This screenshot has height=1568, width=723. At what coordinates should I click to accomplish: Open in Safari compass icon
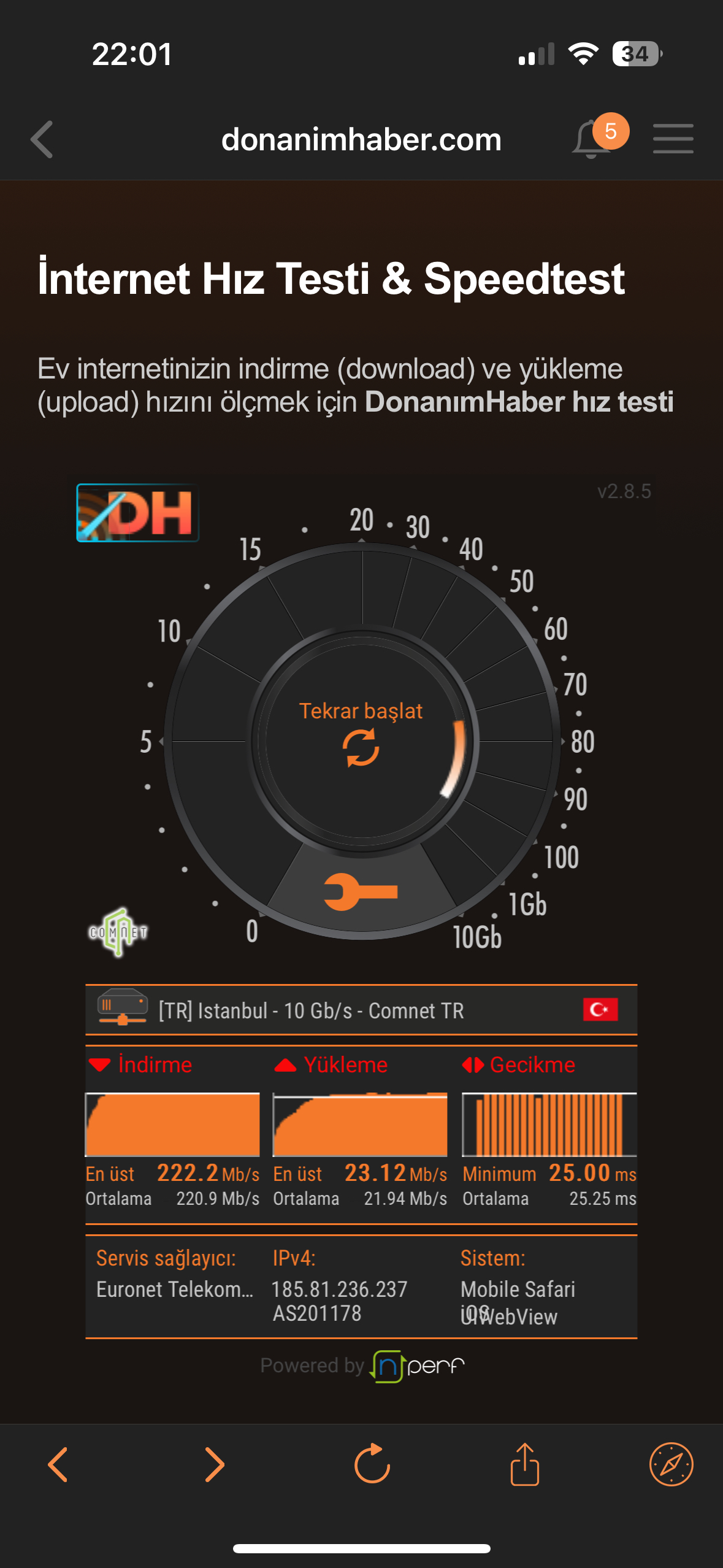coord(671,1464)
